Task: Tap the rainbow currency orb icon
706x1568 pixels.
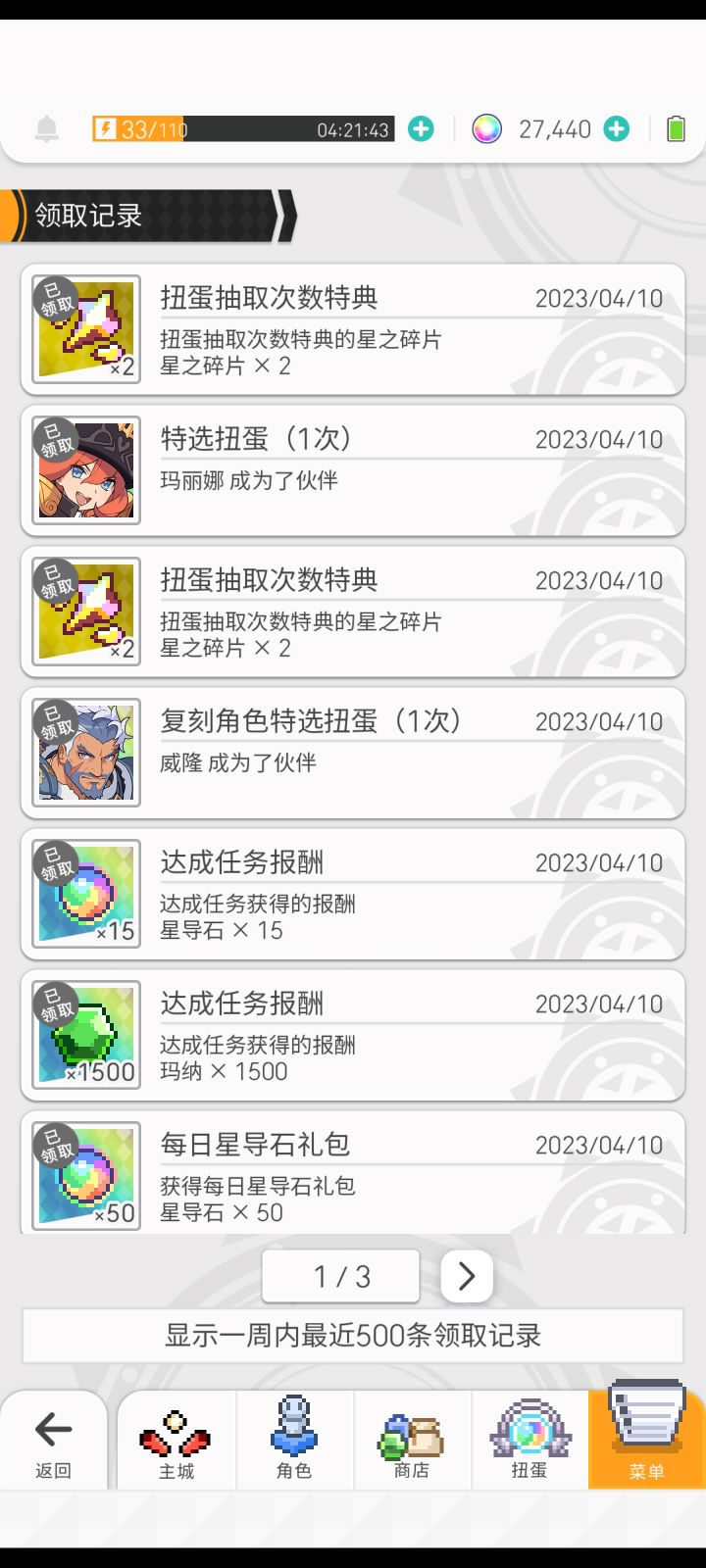Action: click(487, 128)
